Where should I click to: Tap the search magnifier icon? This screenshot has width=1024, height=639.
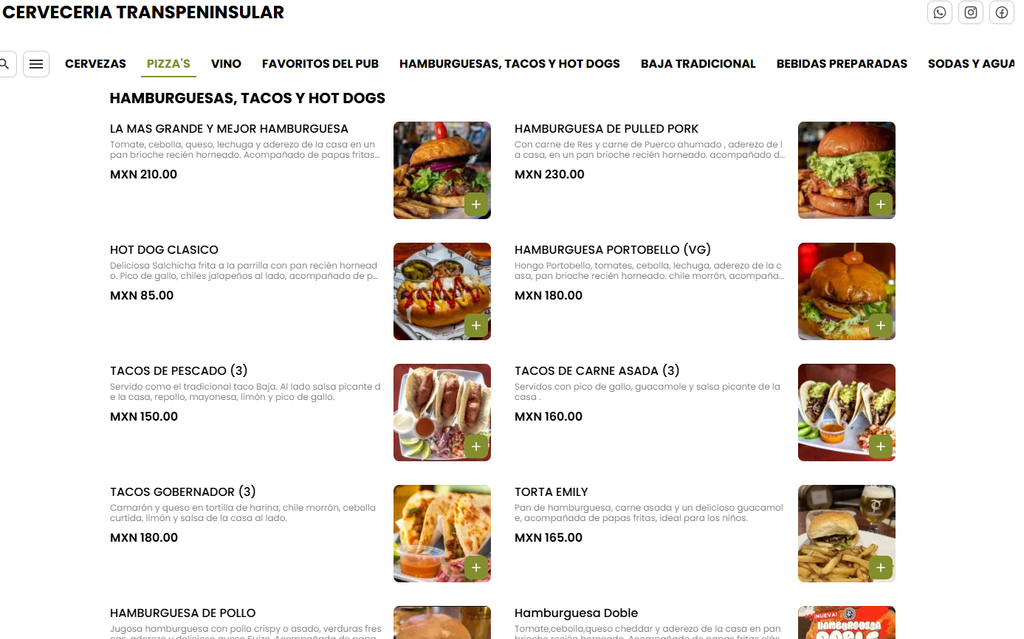pyautogui.click(x=5, y=64)
